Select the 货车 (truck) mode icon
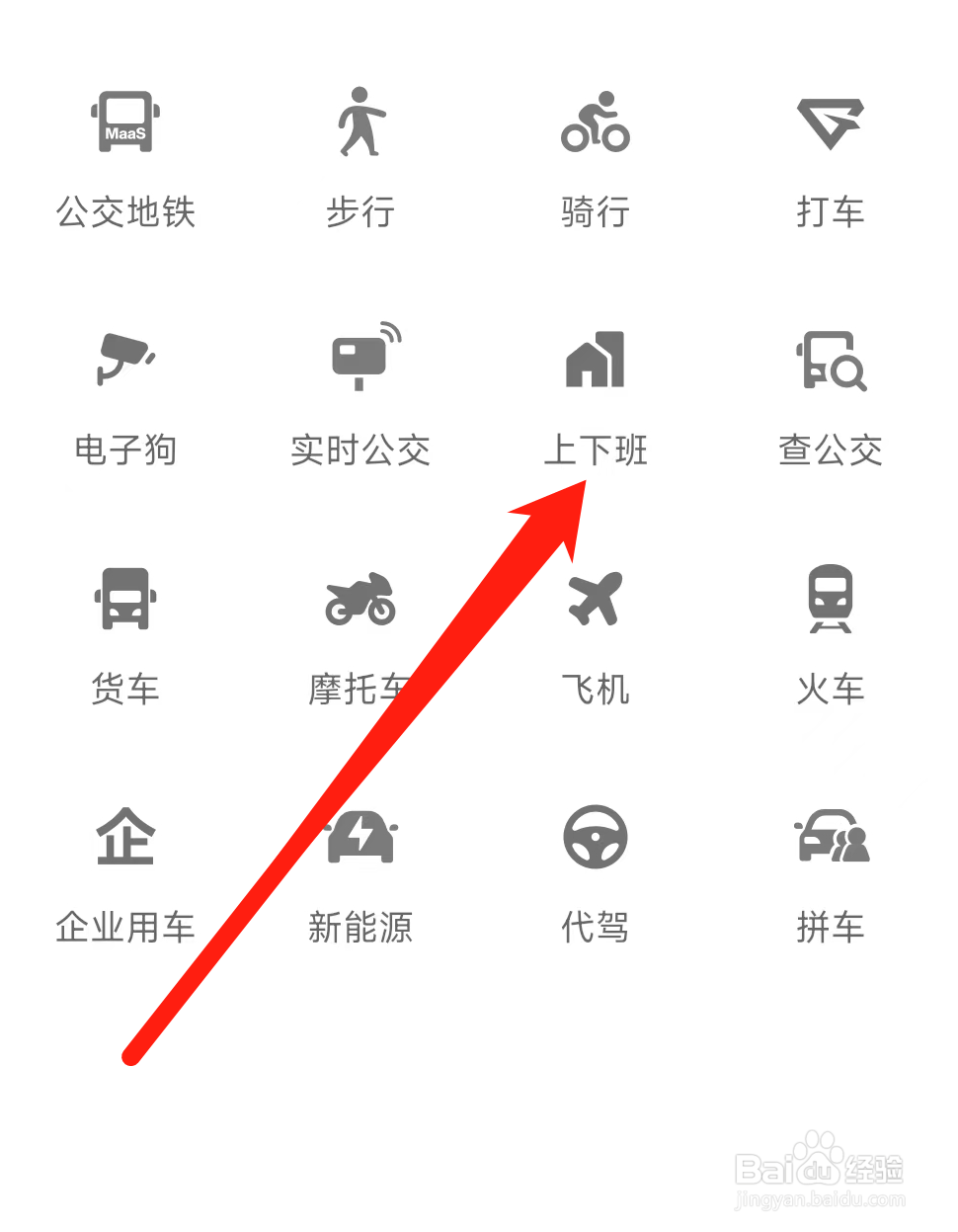The image size is (958, 1232). [125, 601]
